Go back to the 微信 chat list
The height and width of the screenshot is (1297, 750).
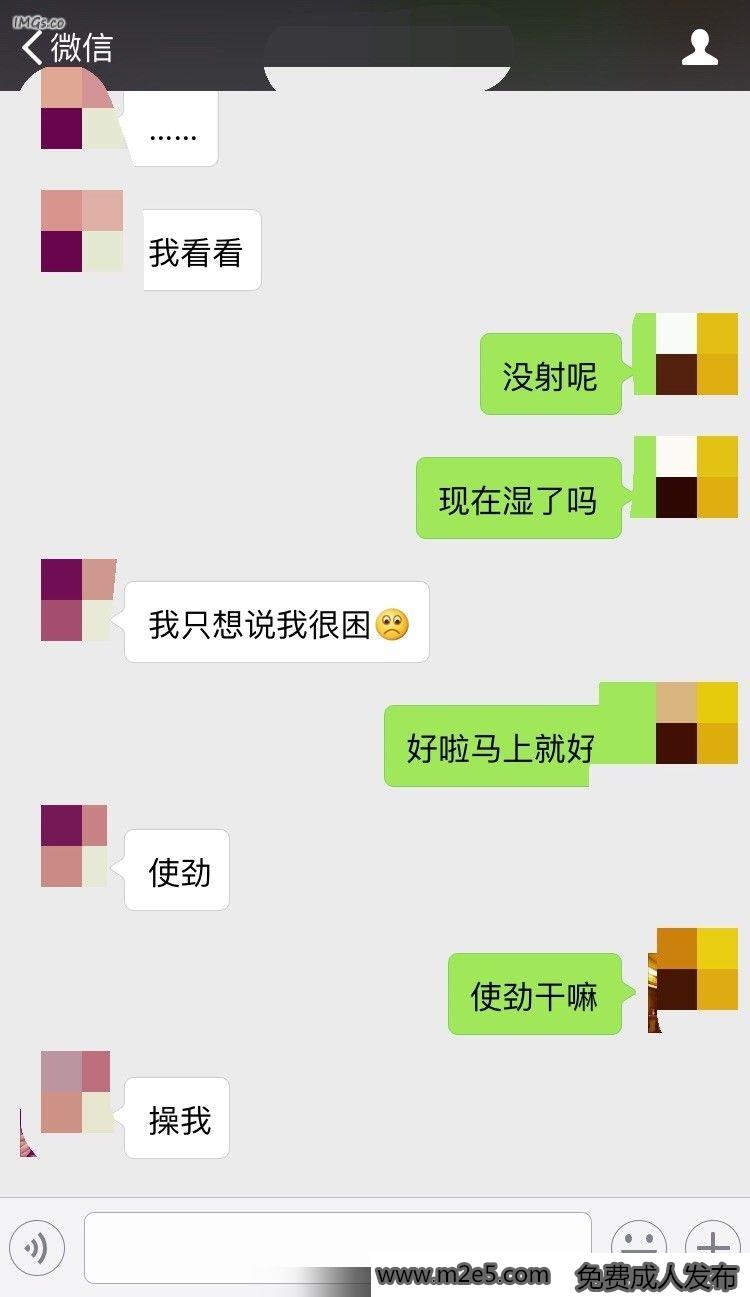pos(66,46)
